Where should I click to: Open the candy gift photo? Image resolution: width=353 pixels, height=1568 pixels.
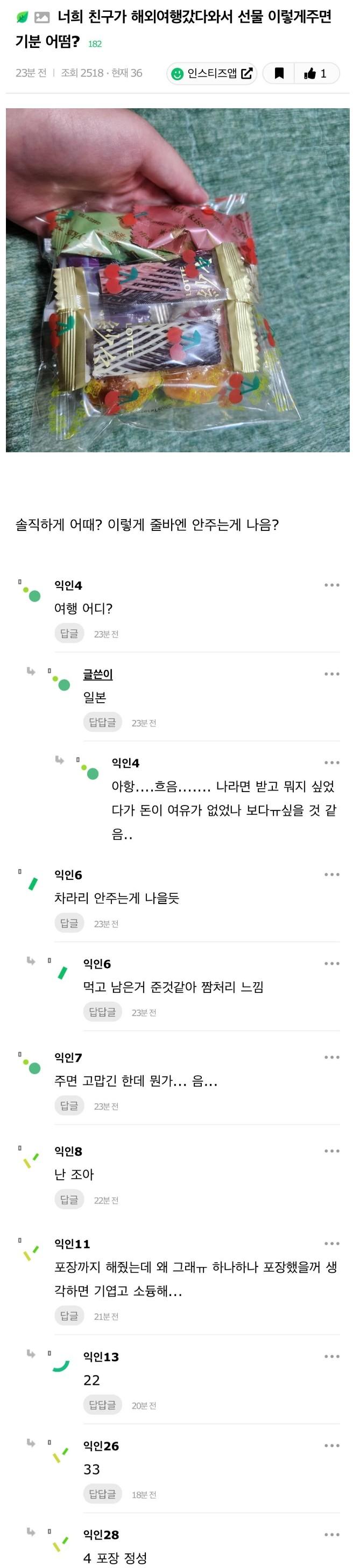(178, 280)
